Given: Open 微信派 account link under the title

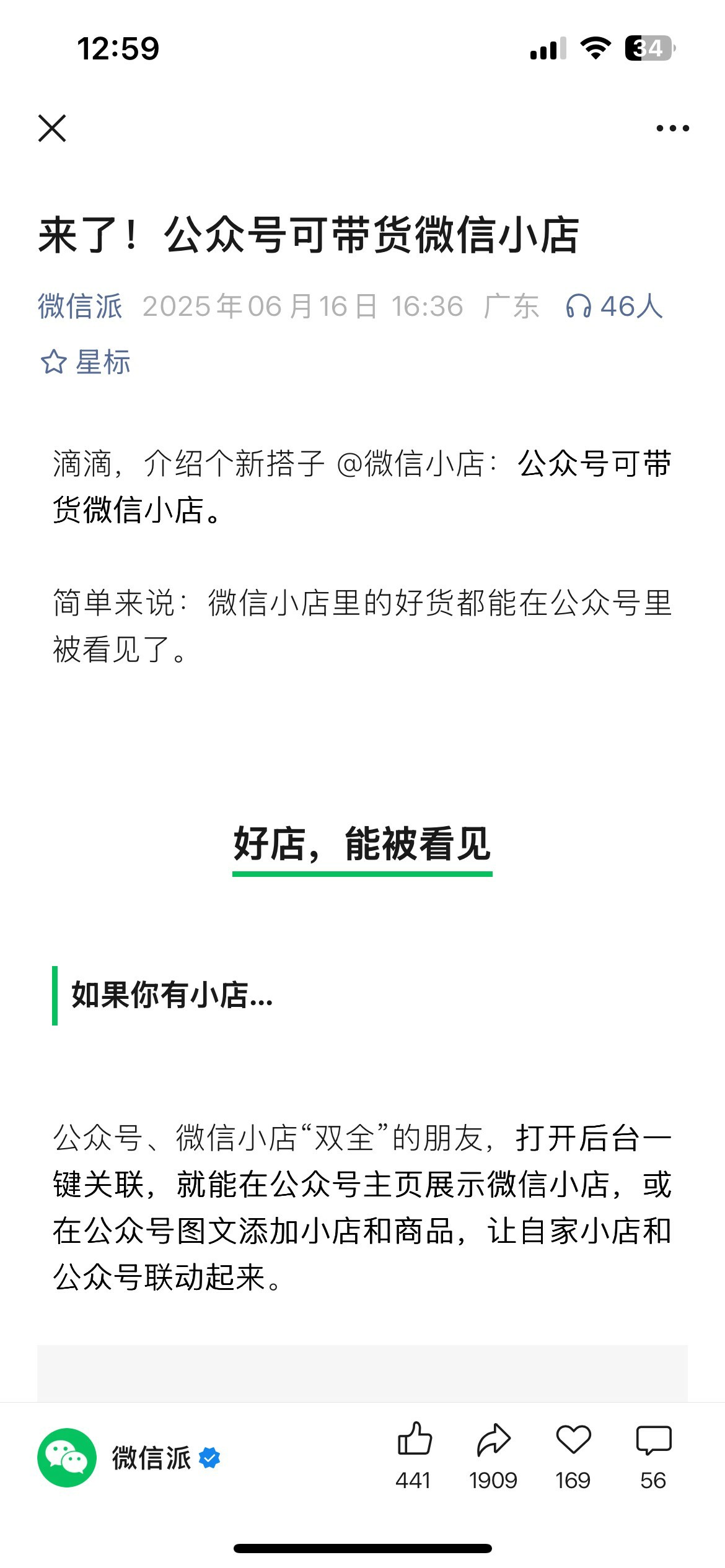Looking at the screenshot, I should tap(80, 307).
